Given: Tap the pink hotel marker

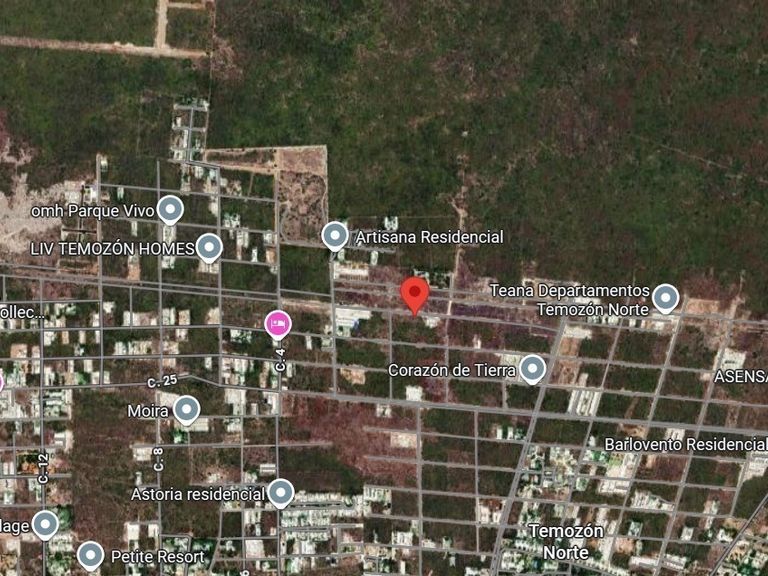Looking at the screenshot, I should click(278, 323).
